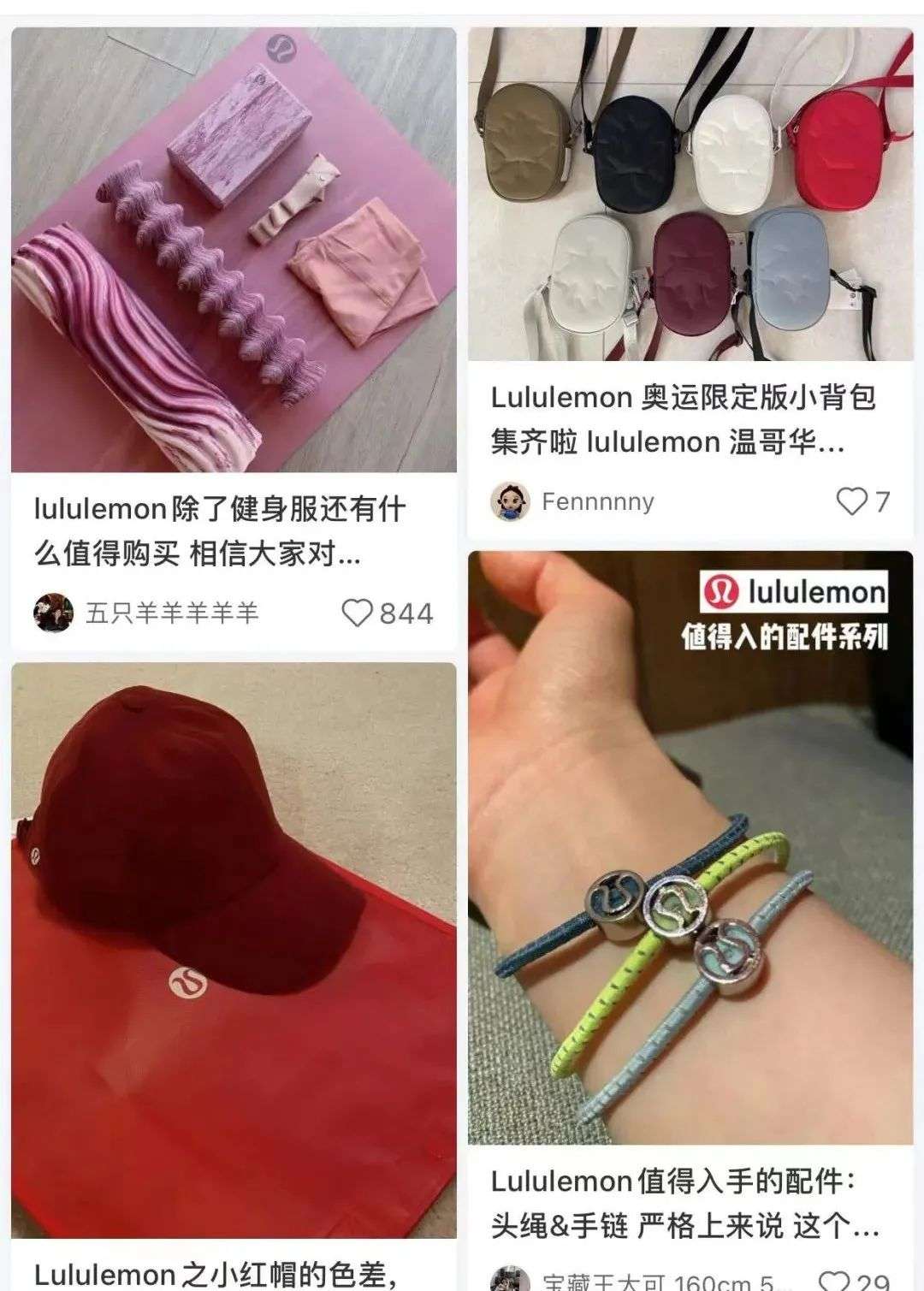
Task: Like the post with 844 likes
Action: (358, 613)
